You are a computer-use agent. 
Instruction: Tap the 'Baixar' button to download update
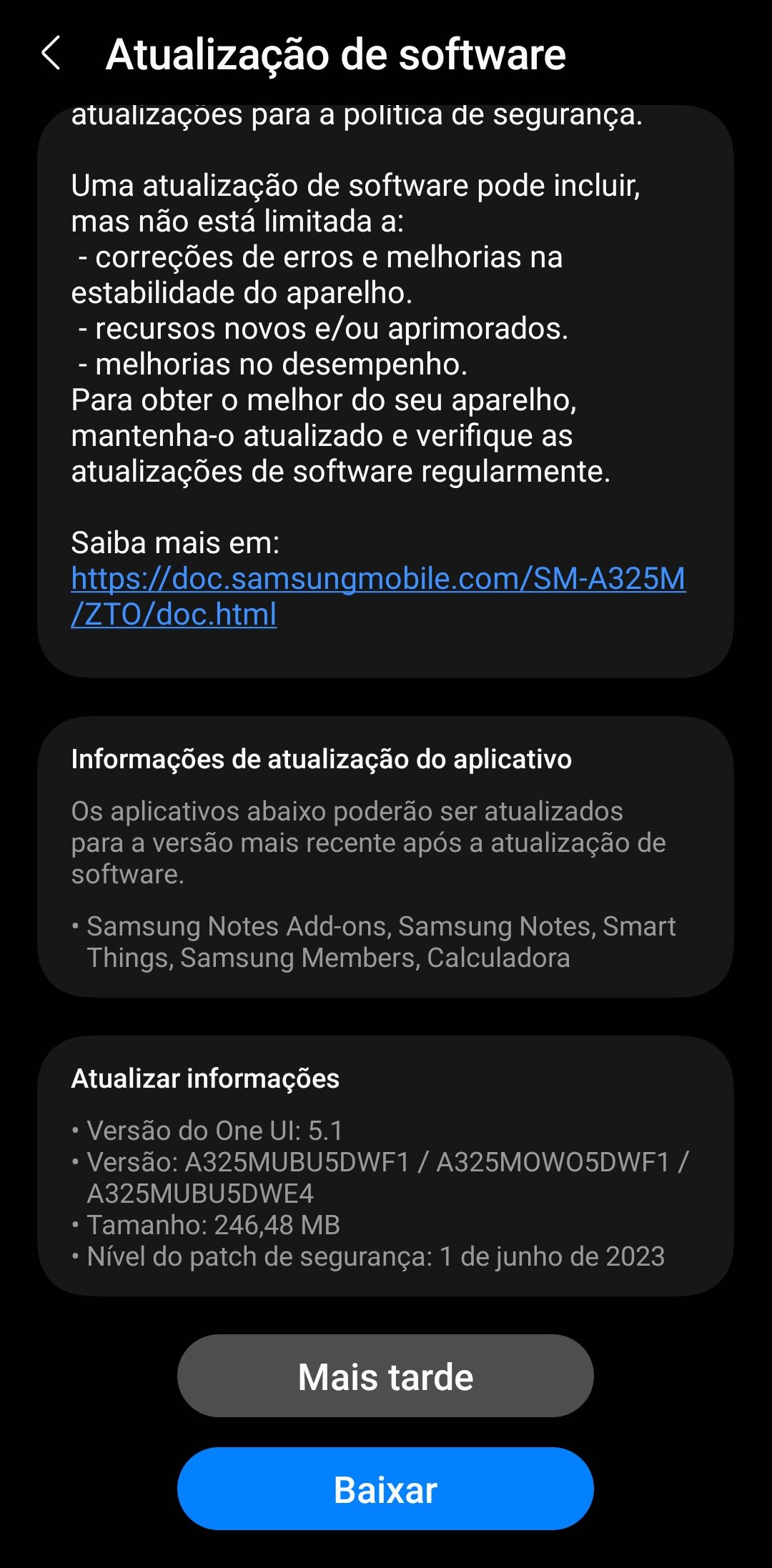tap(385, 1489)
